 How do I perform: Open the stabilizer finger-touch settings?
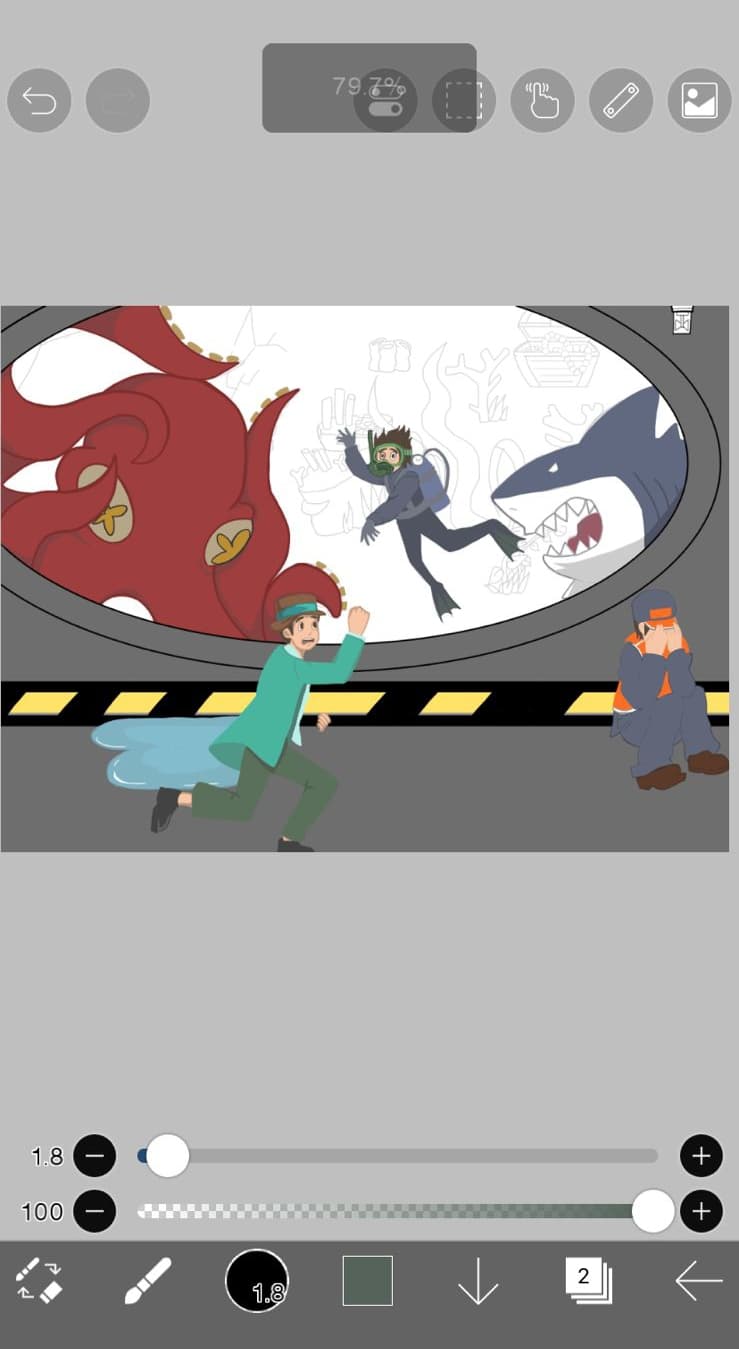click(542, 101)
